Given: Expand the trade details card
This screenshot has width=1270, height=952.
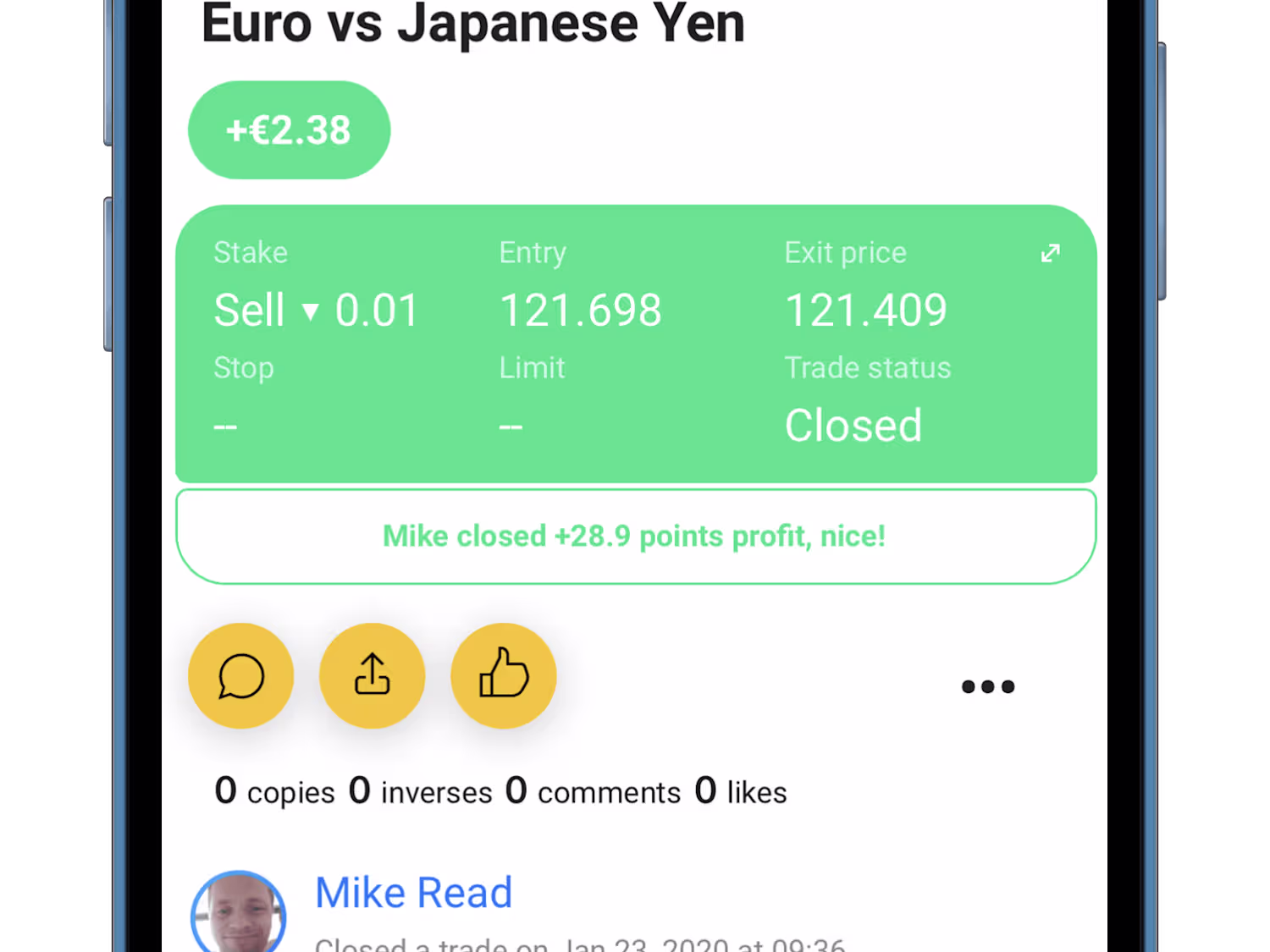Looking at the screenshot, I should click(1050, 253).
